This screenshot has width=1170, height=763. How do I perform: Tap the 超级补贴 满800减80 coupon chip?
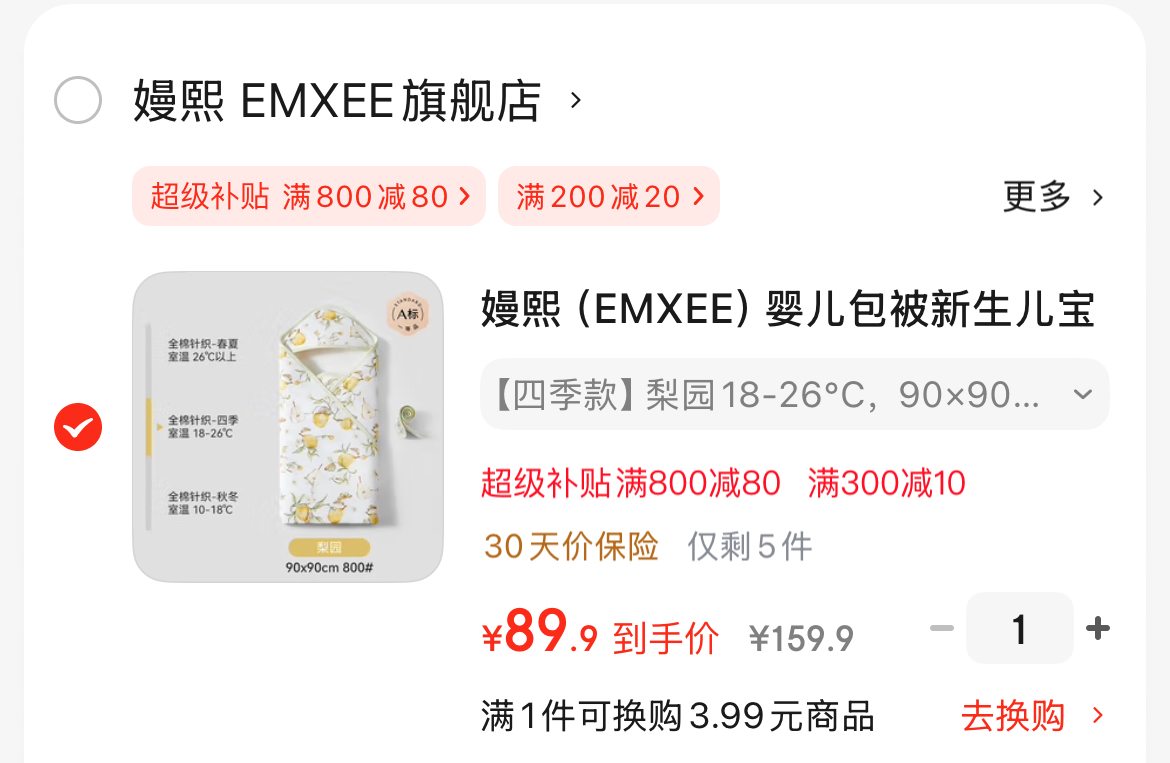pos(309,196)
